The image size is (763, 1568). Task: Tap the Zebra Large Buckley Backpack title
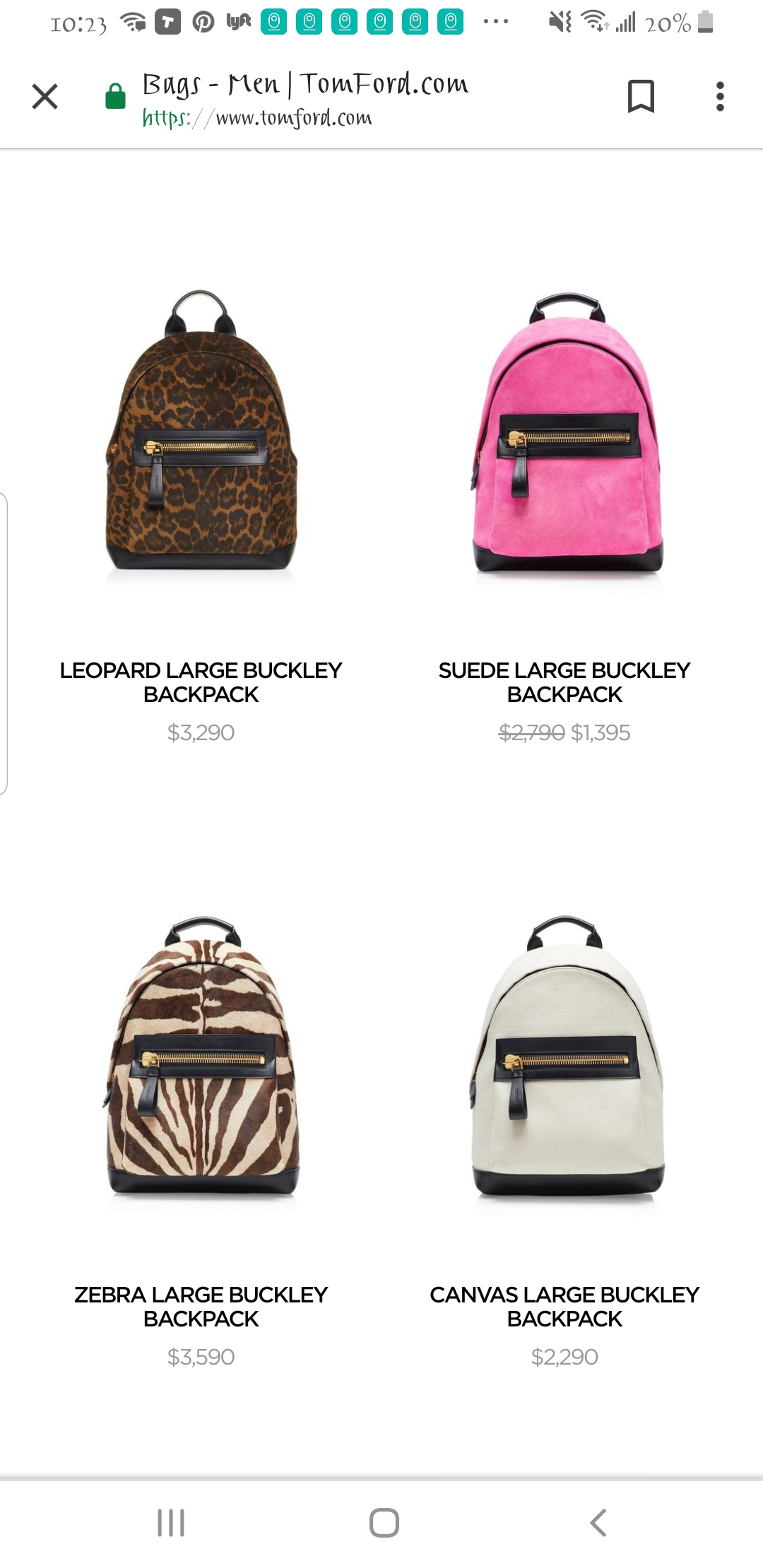(201, 1307)
